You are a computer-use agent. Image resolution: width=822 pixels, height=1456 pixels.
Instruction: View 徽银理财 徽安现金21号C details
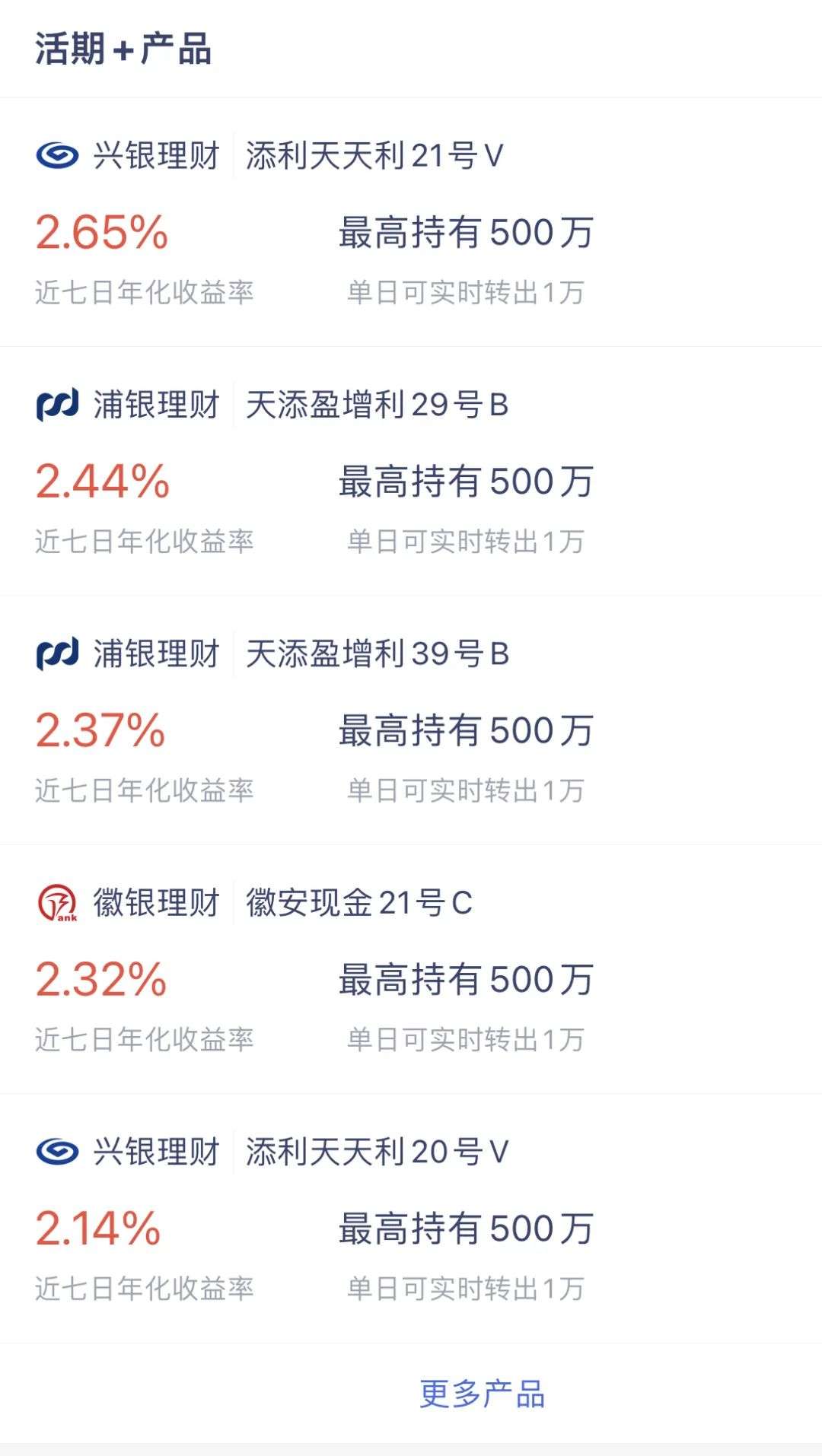411,968
